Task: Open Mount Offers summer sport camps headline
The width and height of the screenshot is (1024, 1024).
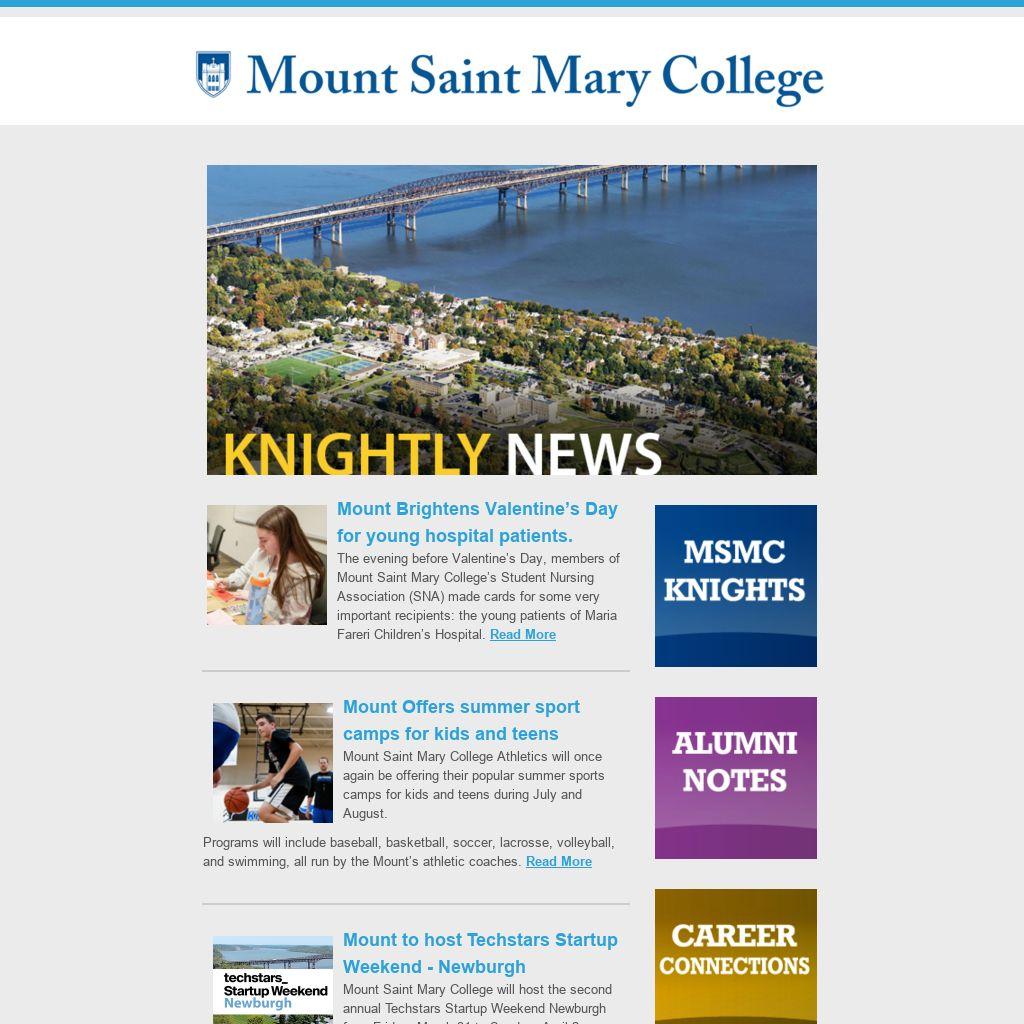Action: [461, 720]
